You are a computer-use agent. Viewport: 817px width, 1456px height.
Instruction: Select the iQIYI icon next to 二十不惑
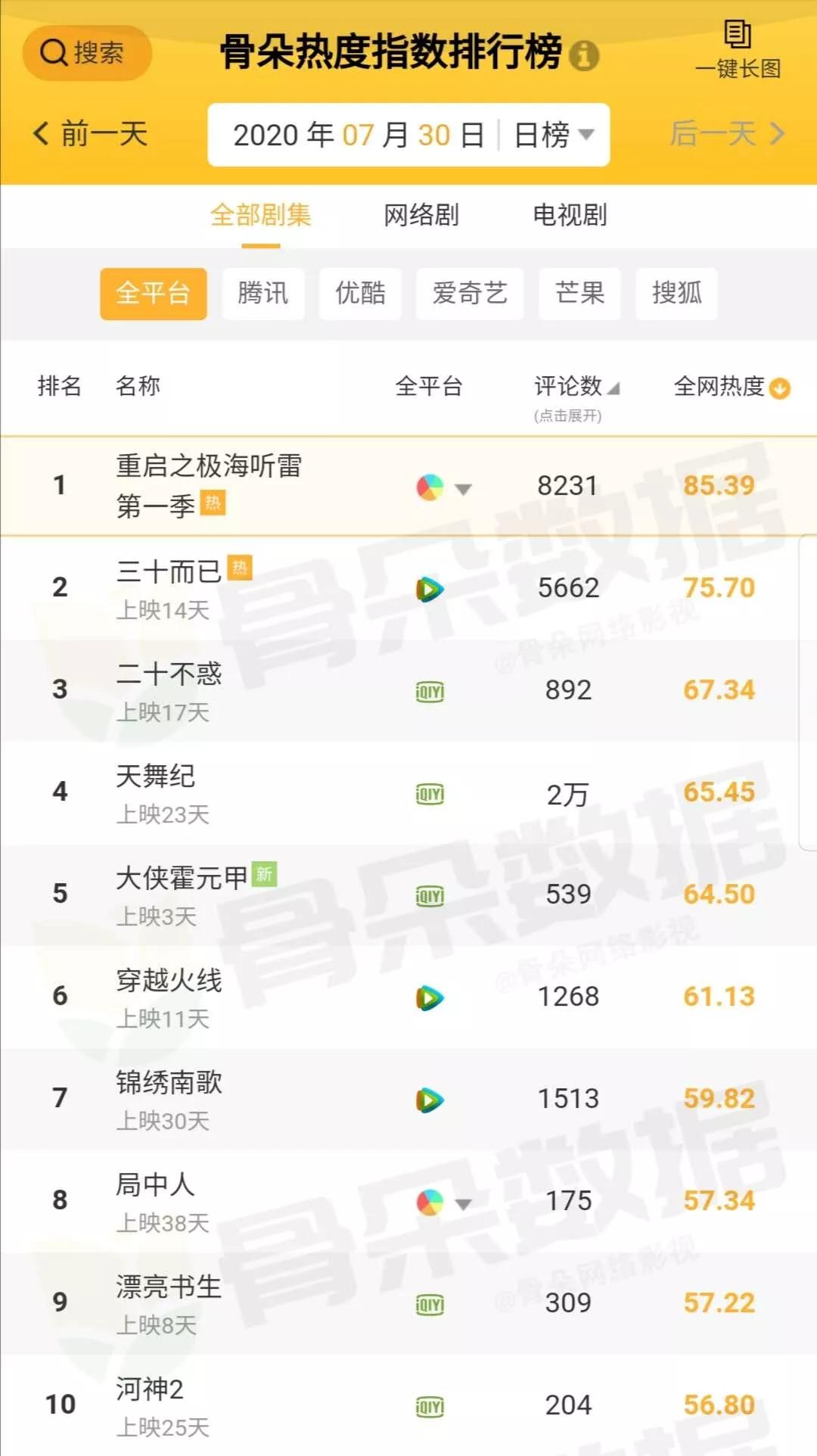coord(428,691)
